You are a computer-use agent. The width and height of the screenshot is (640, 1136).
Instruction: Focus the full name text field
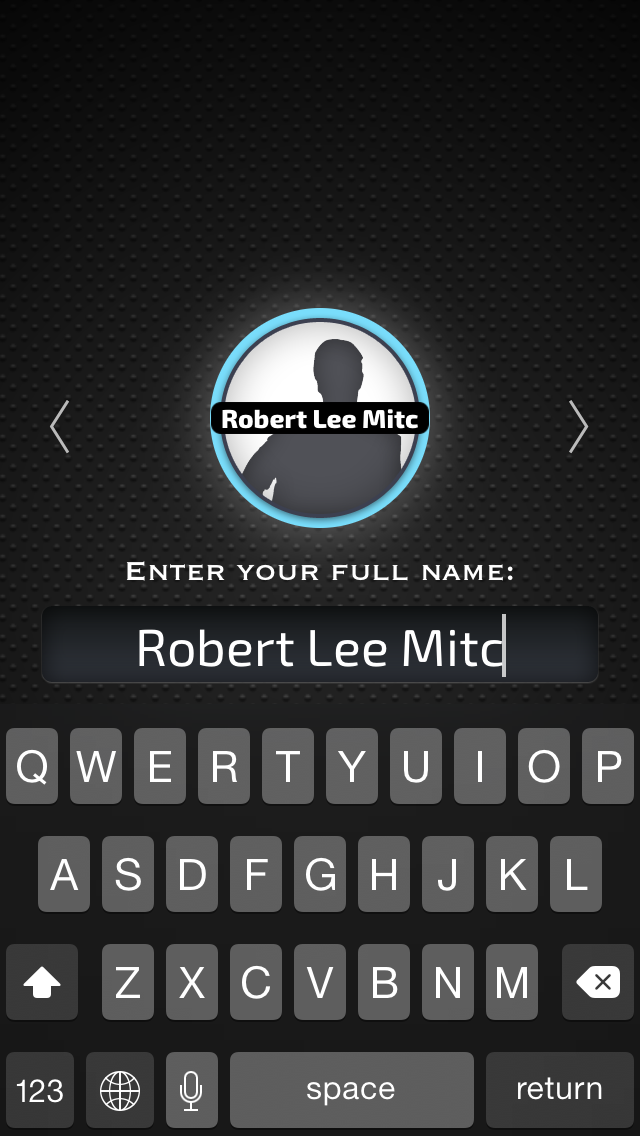[320, 645]
